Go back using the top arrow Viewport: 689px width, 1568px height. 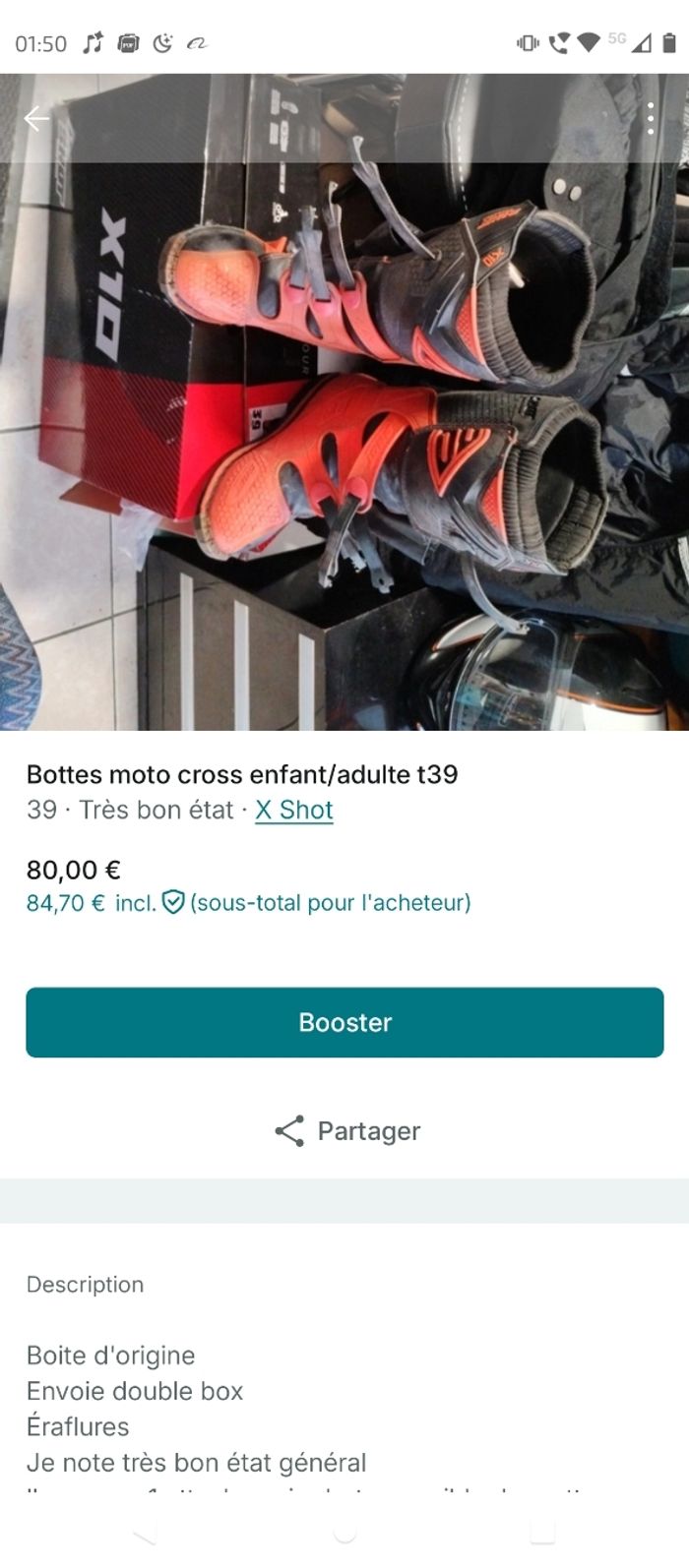point(36,119)
